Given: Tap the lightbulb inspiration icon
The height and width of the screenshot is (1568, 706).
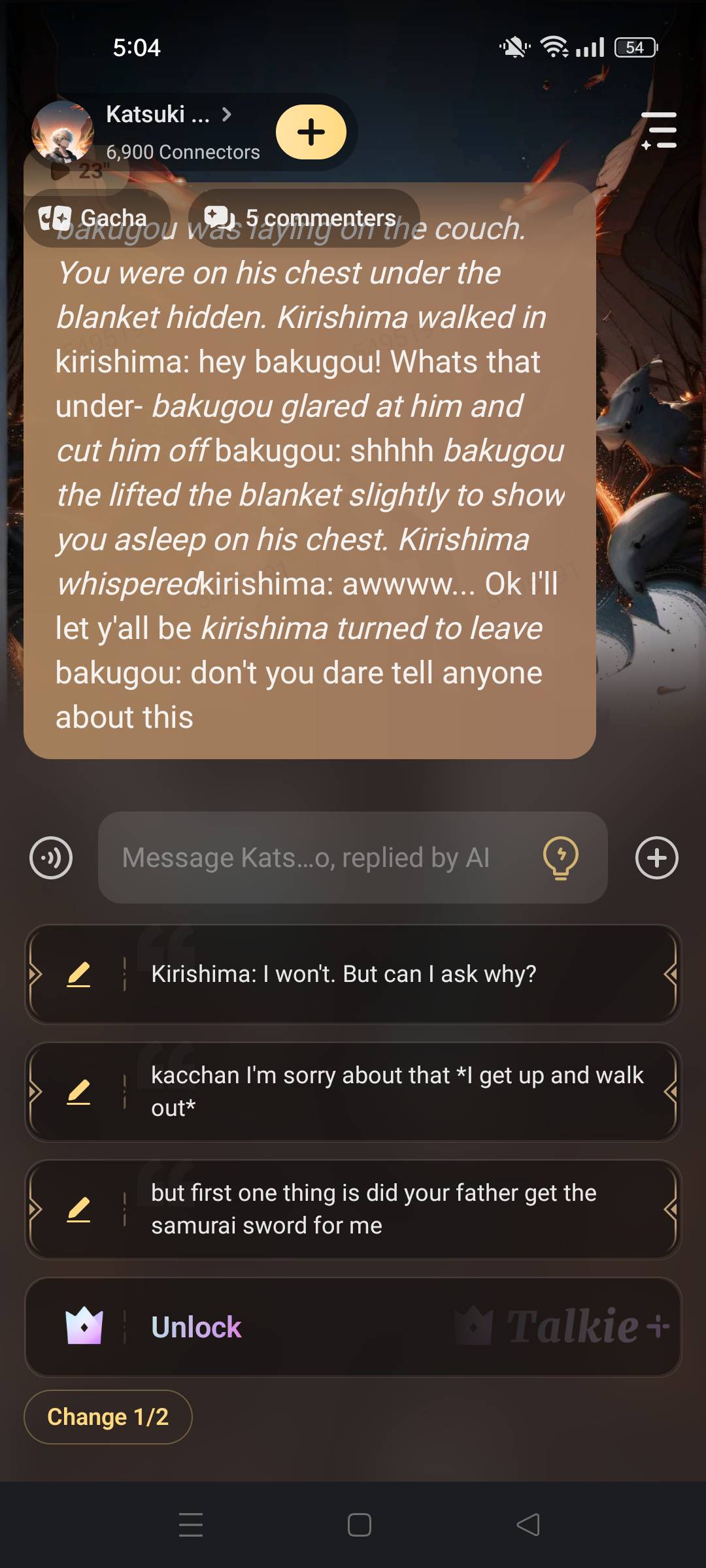Looking at the screenshot, I should (561, 858).
